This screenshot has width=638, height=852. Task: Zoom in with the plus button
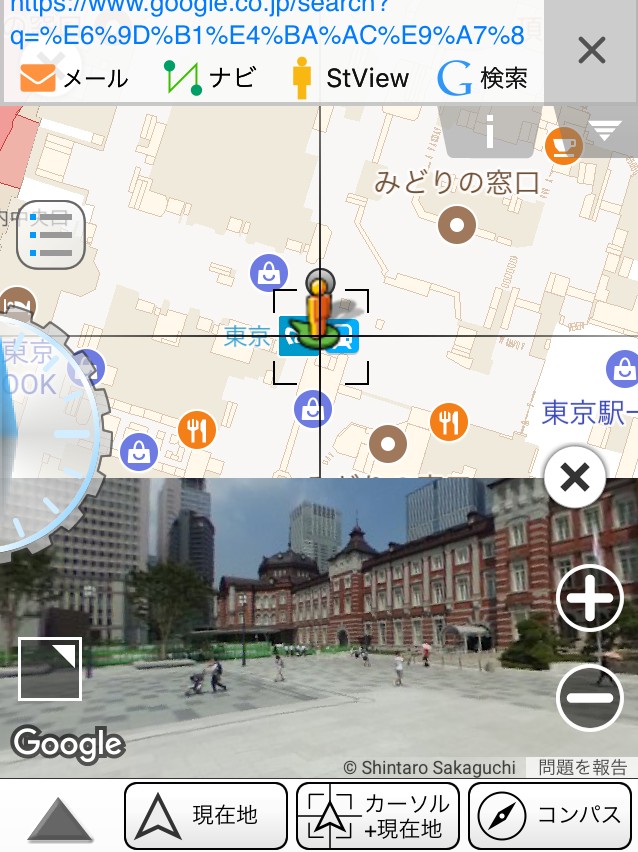[589, 600]
